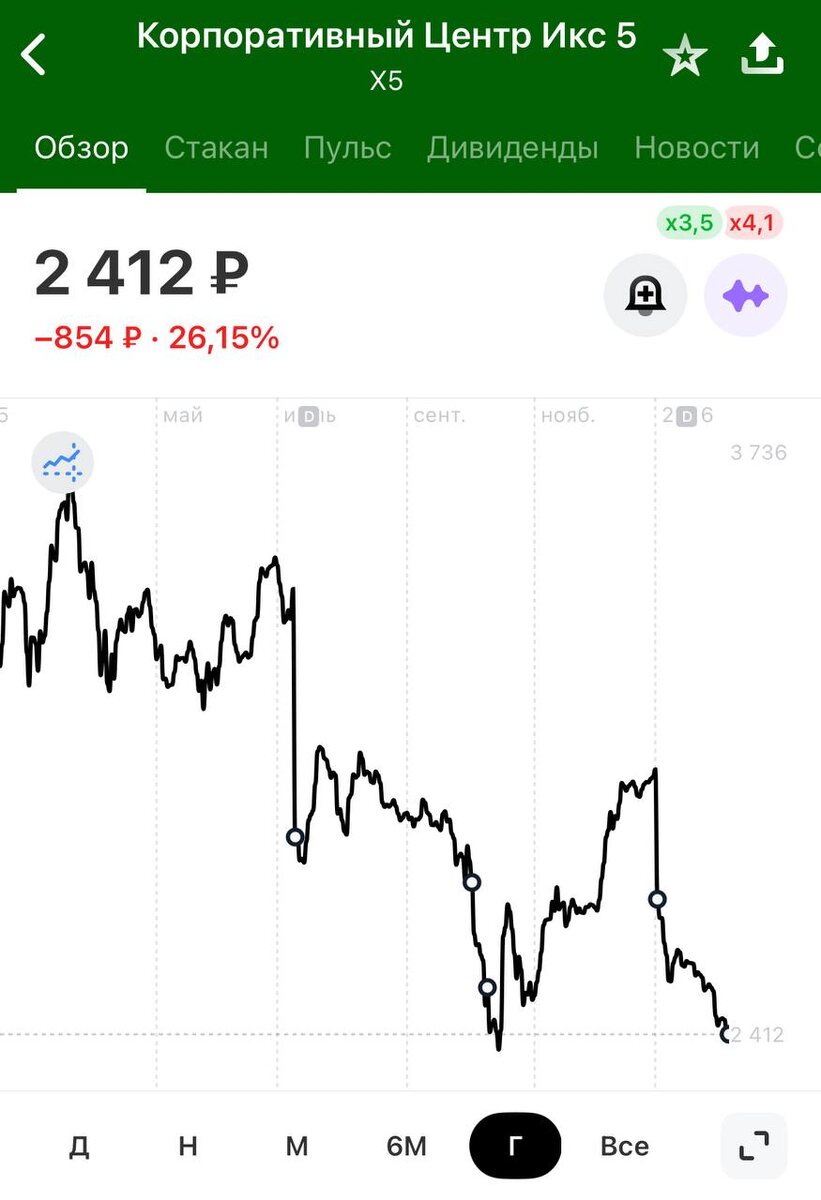View the Новости tab
The width and height of the screenshot is (821, 1200).
(697, 147)
